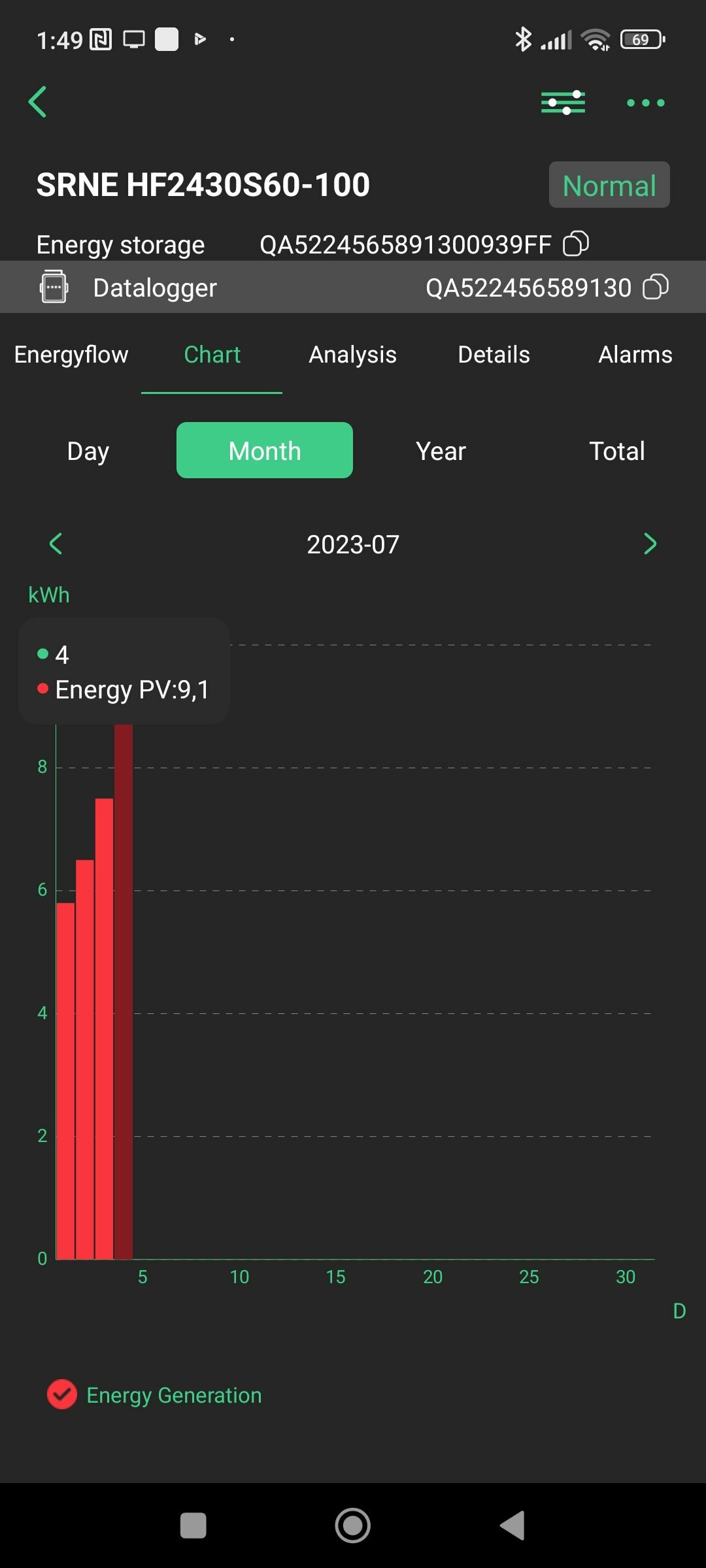
Task: Open the three-dot overflow menu
Action: [x=645, y=103]
